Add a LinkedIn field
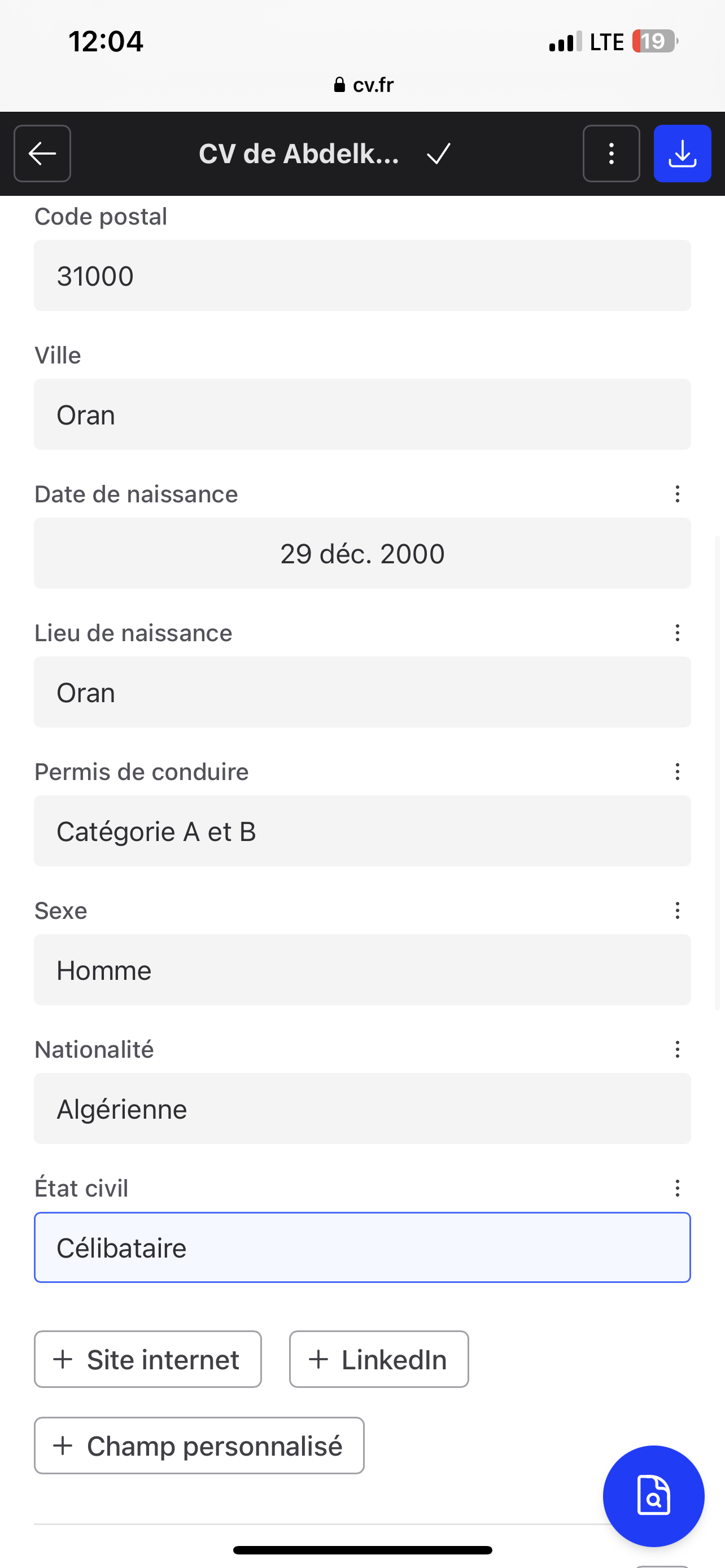The width and height of the screenshot is (725, 1568). coord(379,1359)
